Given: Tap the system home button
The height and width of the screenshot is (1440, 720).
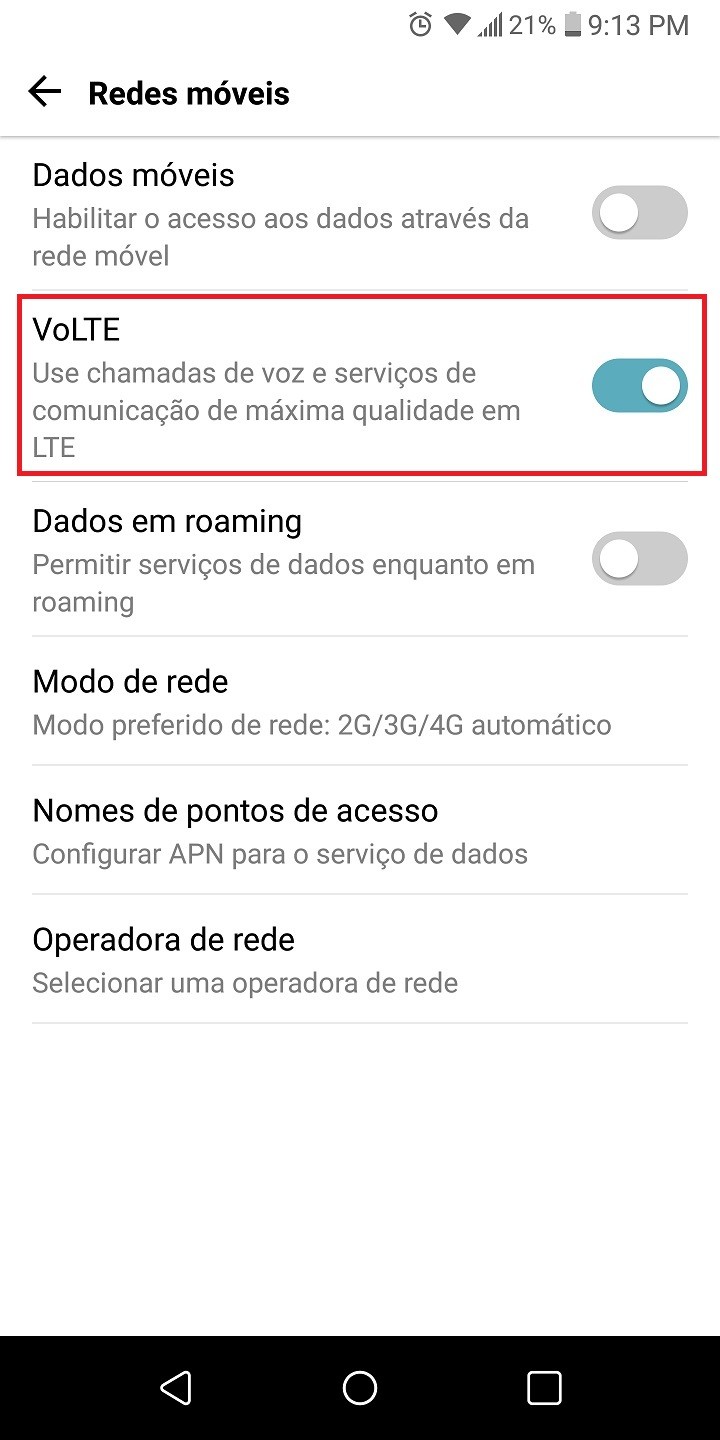Looking at the screenshot, I should 360,1387.
